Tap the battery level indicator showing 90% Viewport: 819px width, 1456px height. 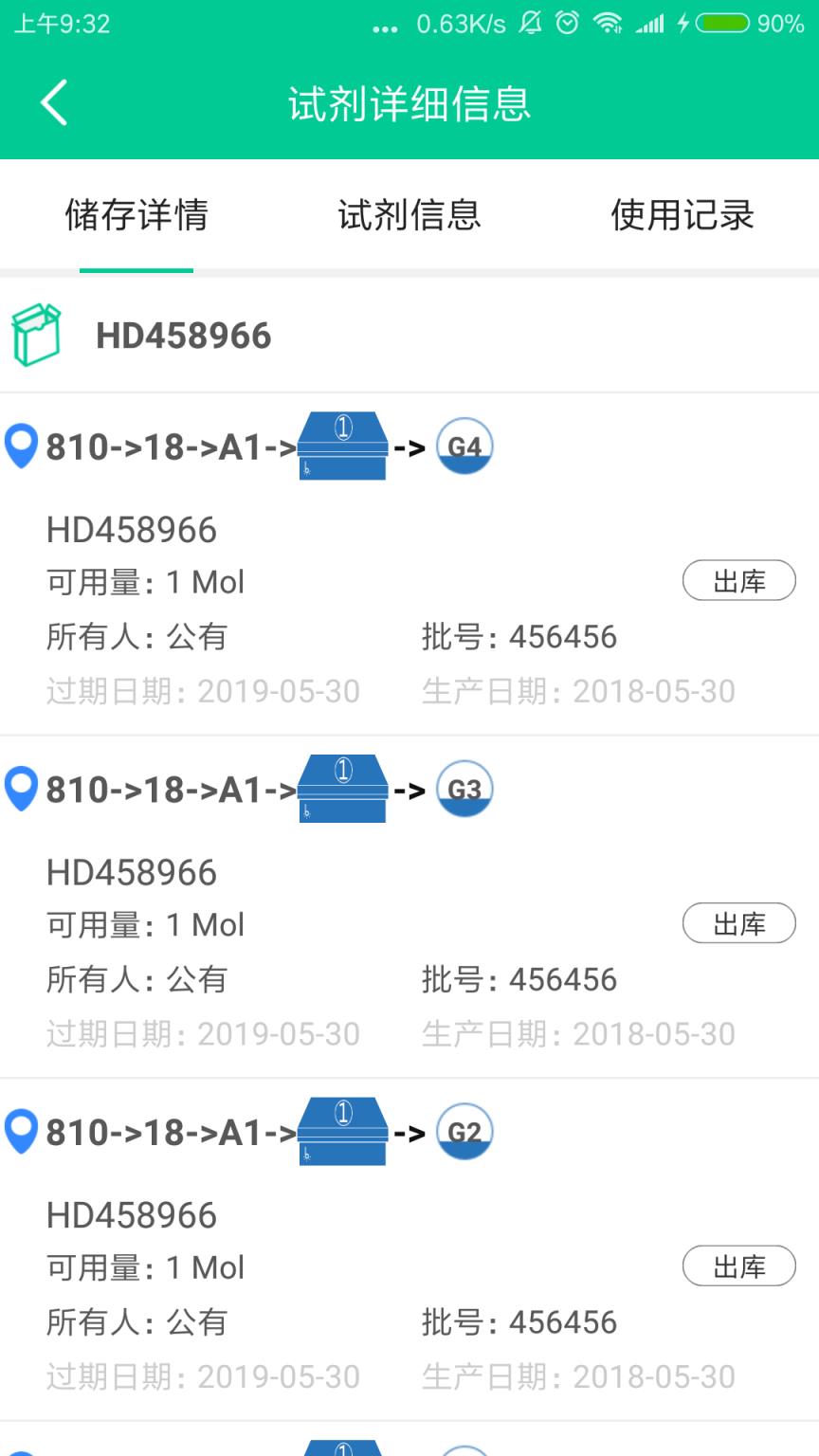click(728, 24)
